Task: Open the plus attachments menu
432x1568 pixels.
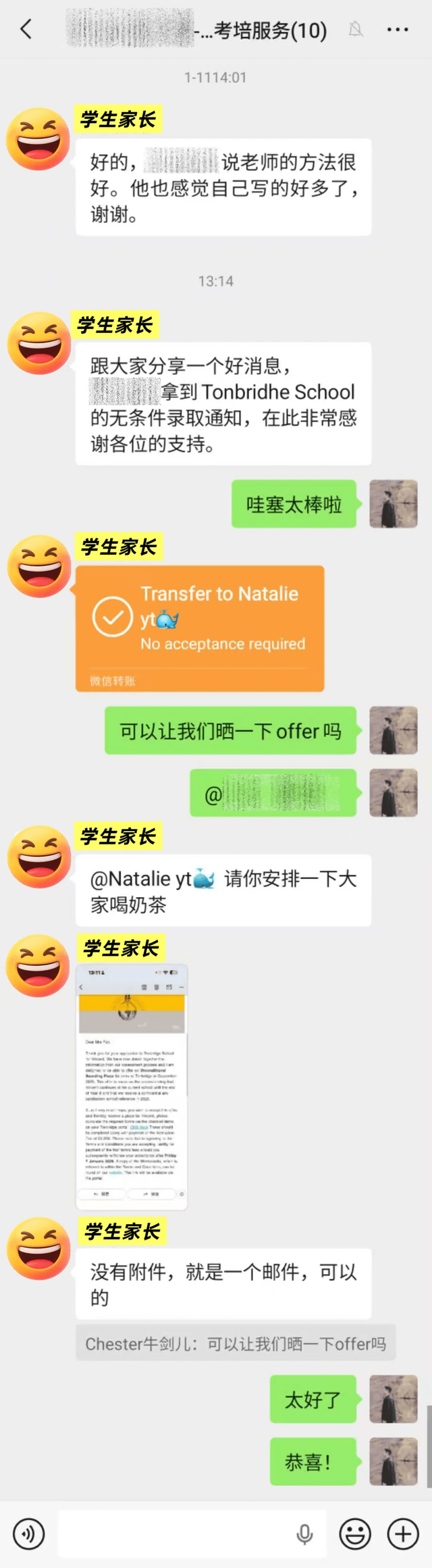Action: click(x=402, y=1534)
